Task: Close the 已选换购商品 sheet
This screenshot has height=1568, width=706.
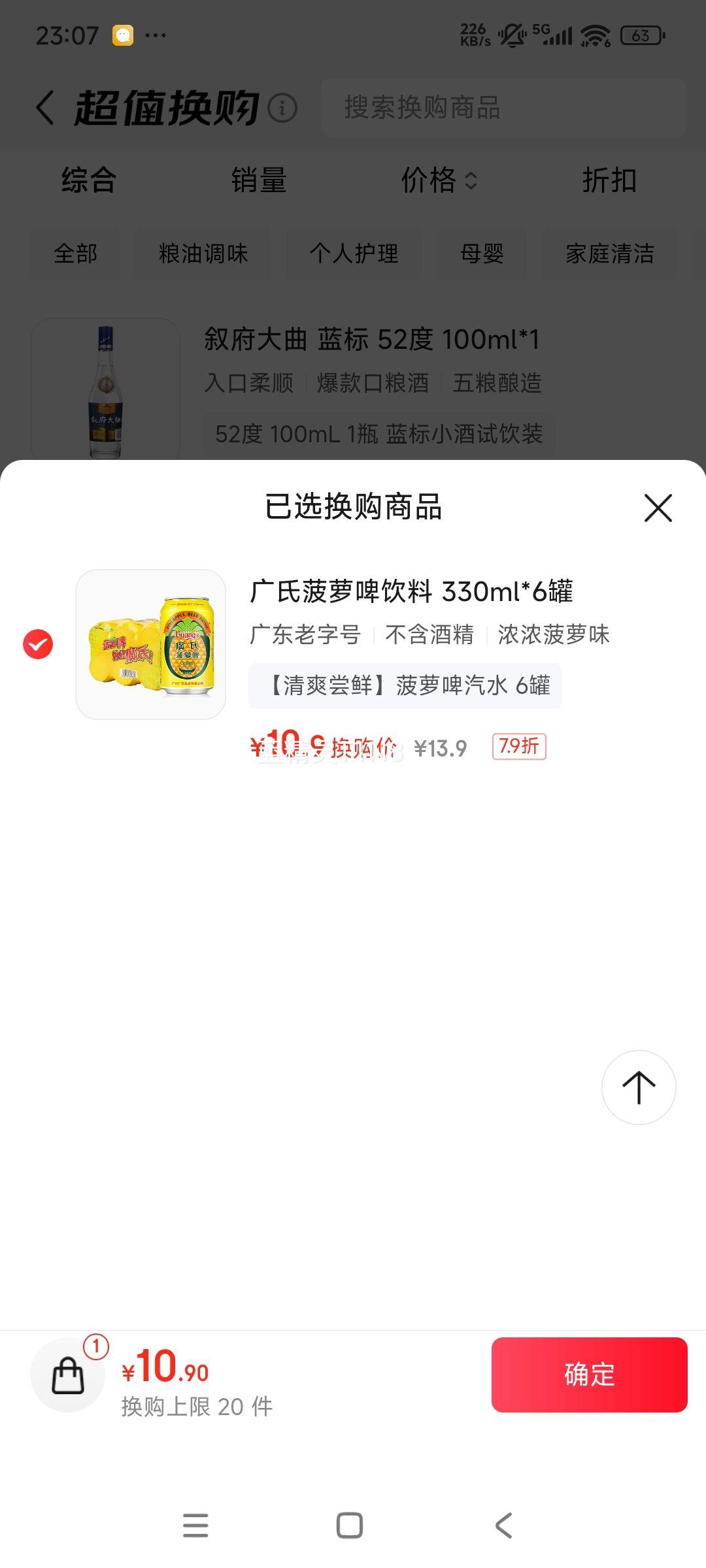Action: [658, 508]
